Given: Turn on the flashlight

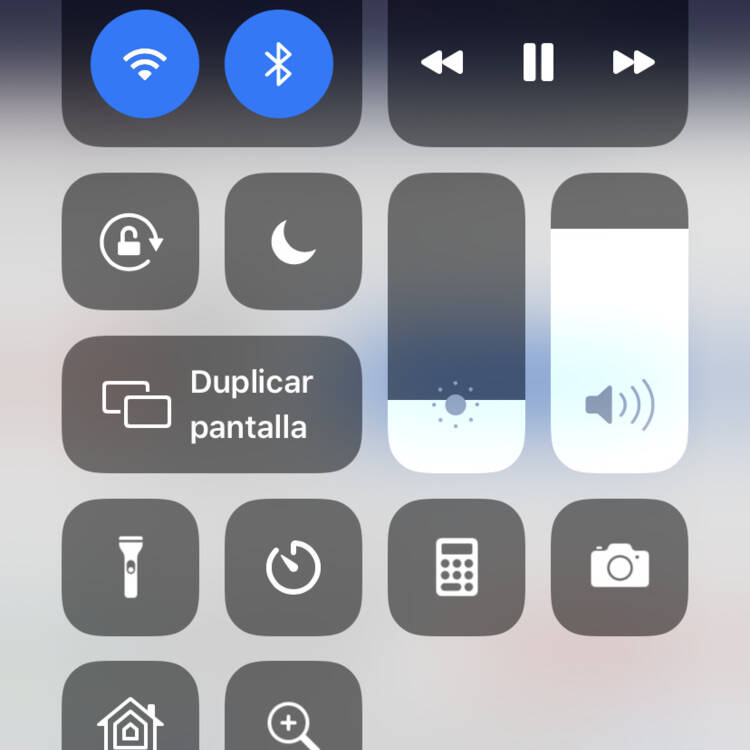Looking at the screenshot, I should click(131, 567).
